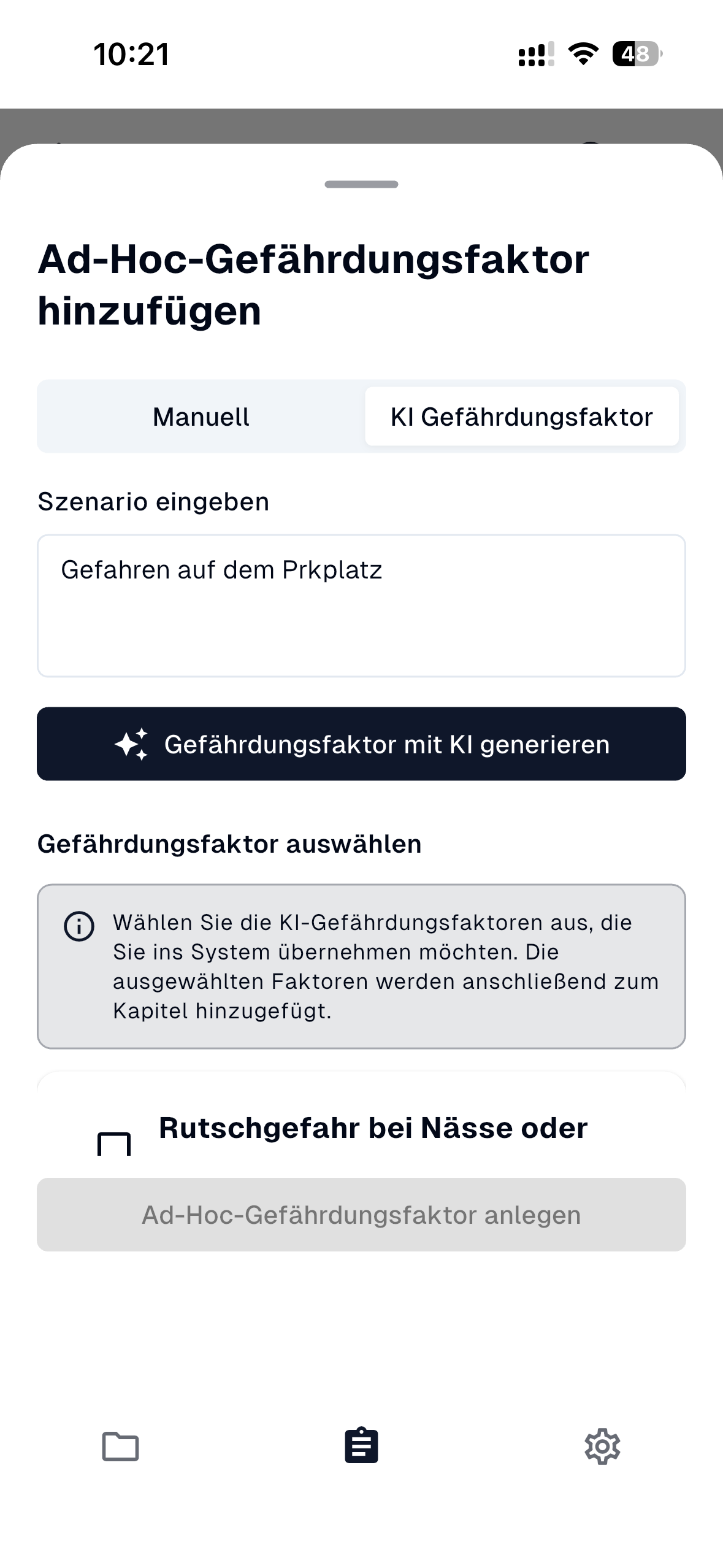This screenshot has height=1568, width=723.
Task: Collapse the bottom sheet via the drag handle
Action: (x=361, y=183)
